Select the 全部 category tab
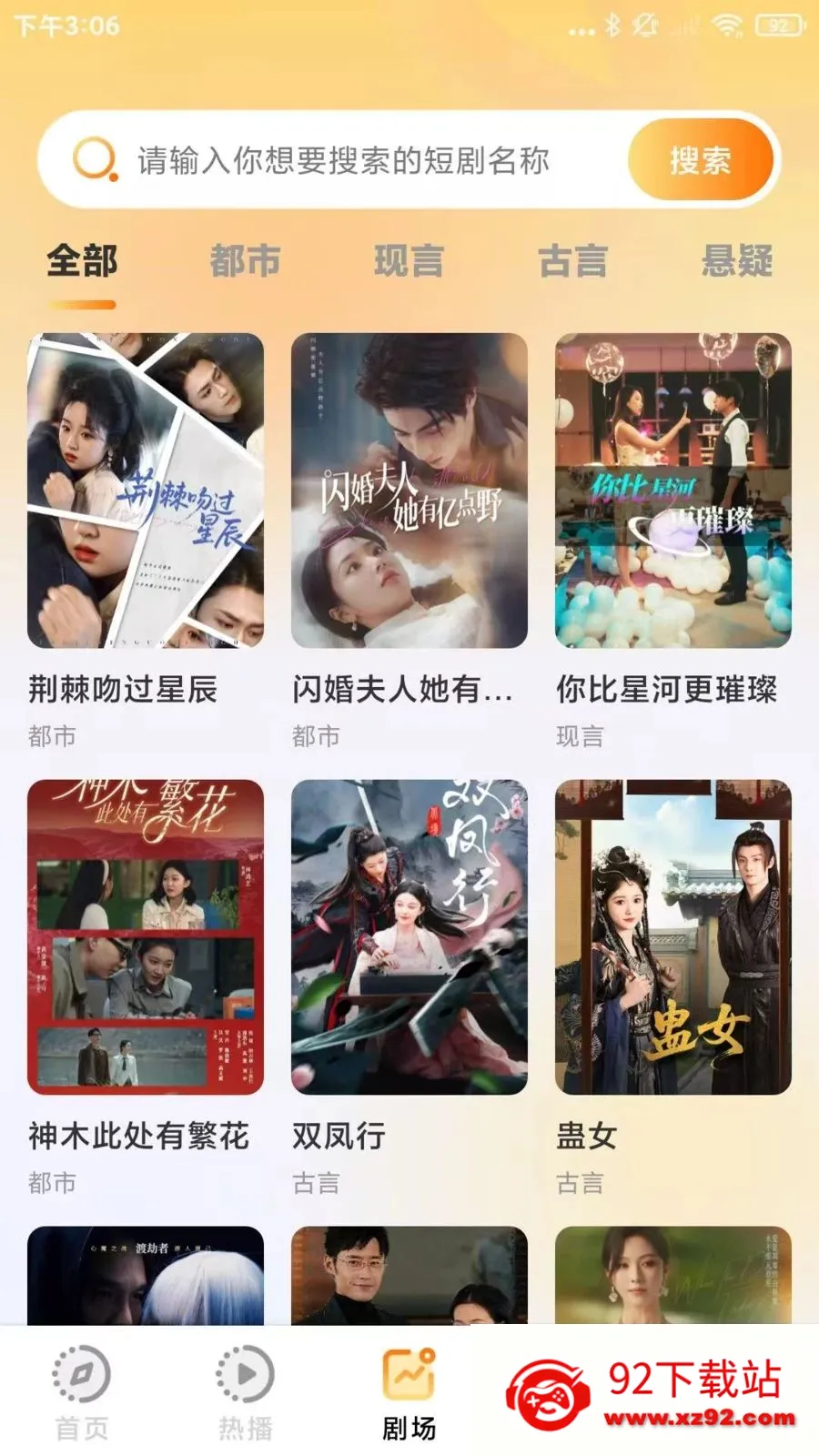819x1456 pixels. click(82, 261)
